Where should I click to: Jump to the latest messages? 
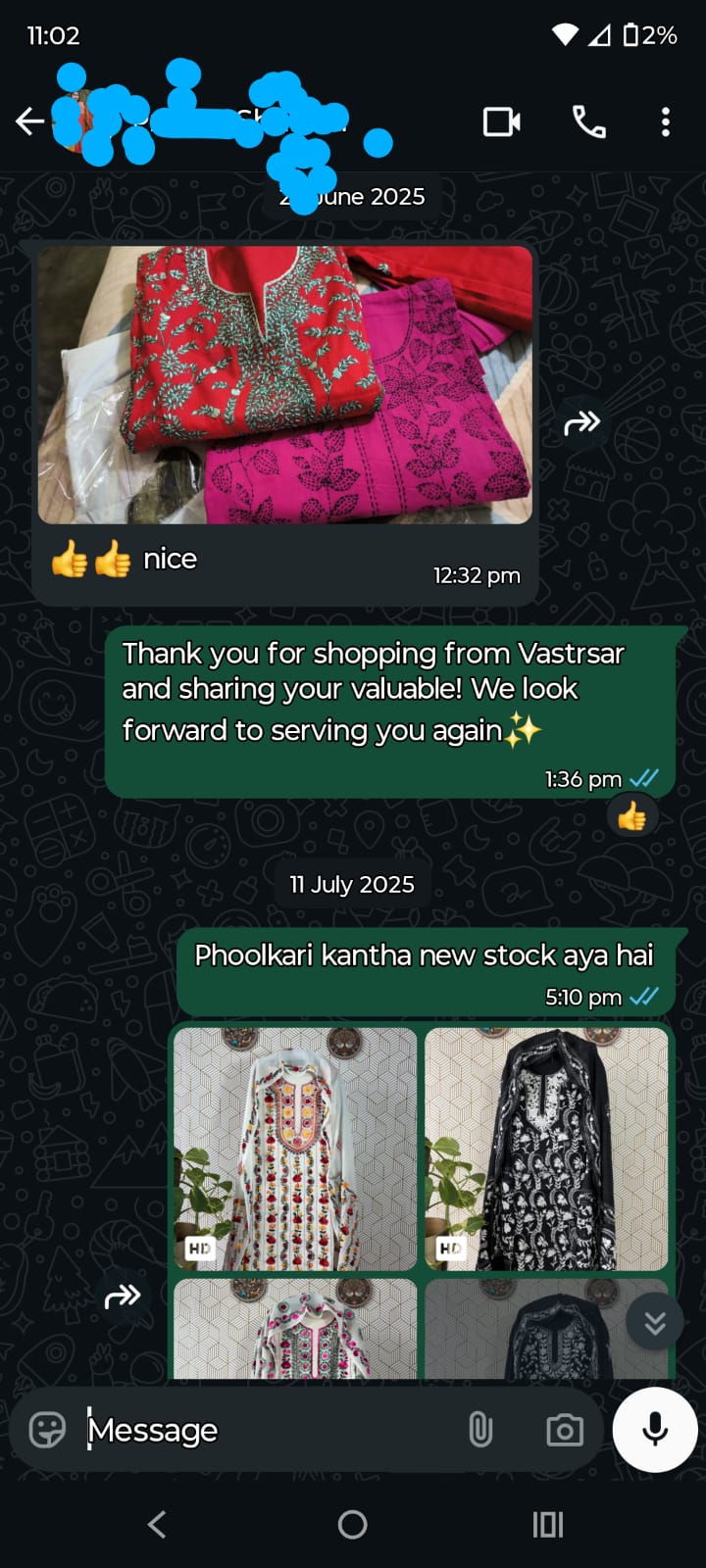click(x=655, y=1323)
